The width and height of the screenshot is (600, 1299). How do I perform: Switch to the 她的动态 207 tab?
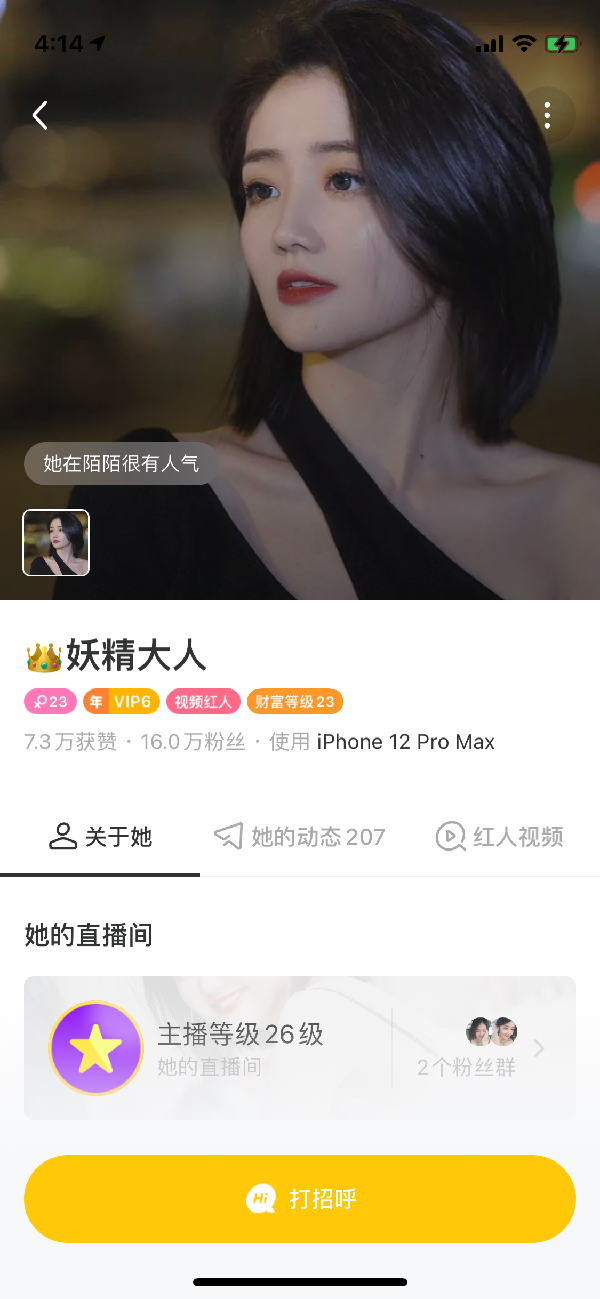(300, 836)
